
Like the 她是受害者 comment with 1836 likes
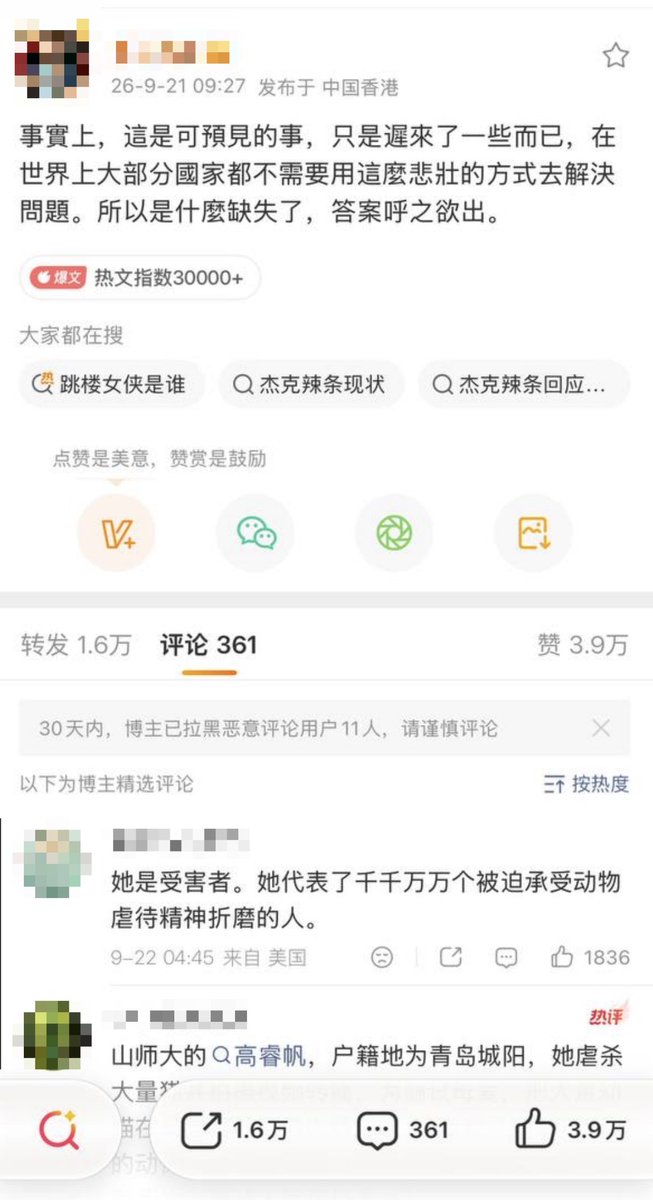coord(590,957)
